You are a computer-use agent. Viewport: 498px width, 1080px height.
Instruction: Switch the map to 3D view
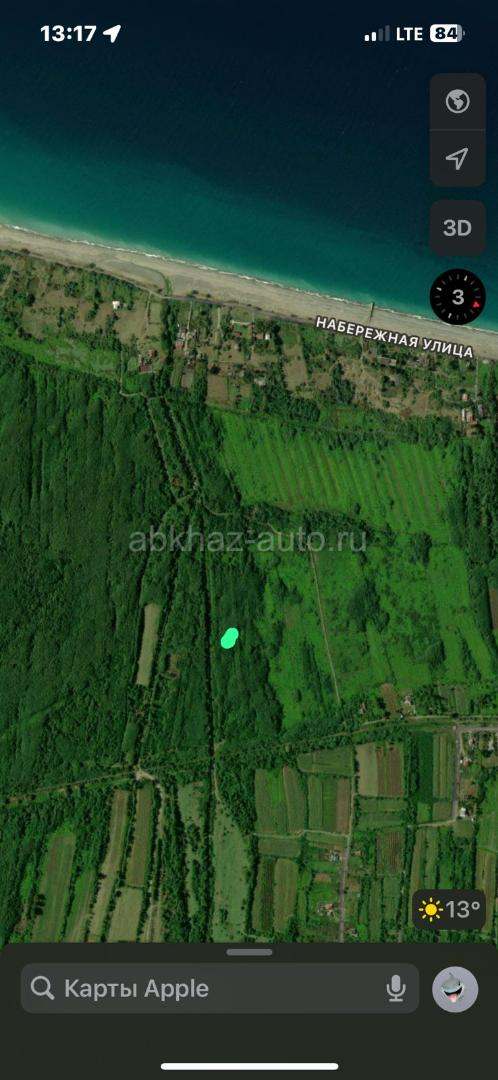coord(457,228)
